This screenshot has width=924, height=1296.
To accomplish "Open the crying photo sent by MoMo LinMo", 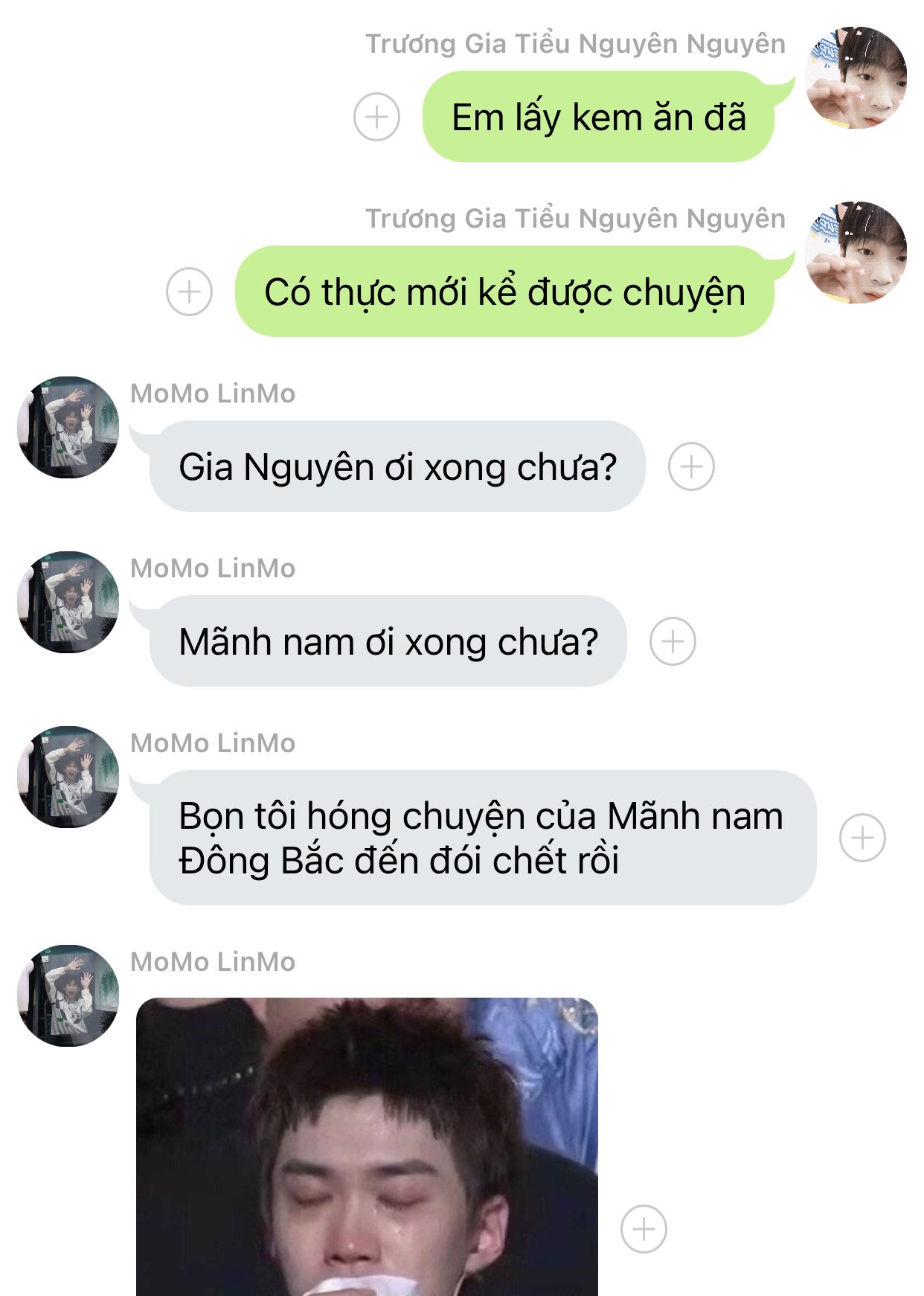I will pyautogui.click(x=367, y=1146).
